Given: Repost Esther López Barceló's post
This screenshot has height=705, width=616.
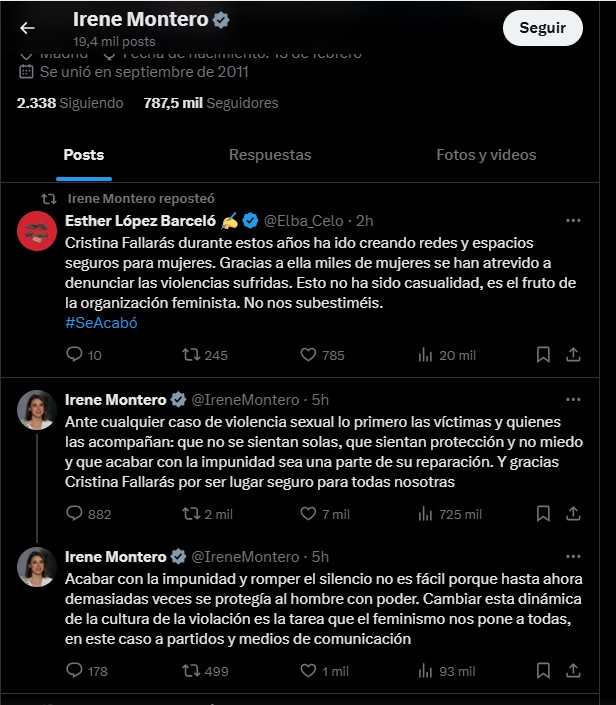Looking at the screenshot, I should click(x=190, y=355).
